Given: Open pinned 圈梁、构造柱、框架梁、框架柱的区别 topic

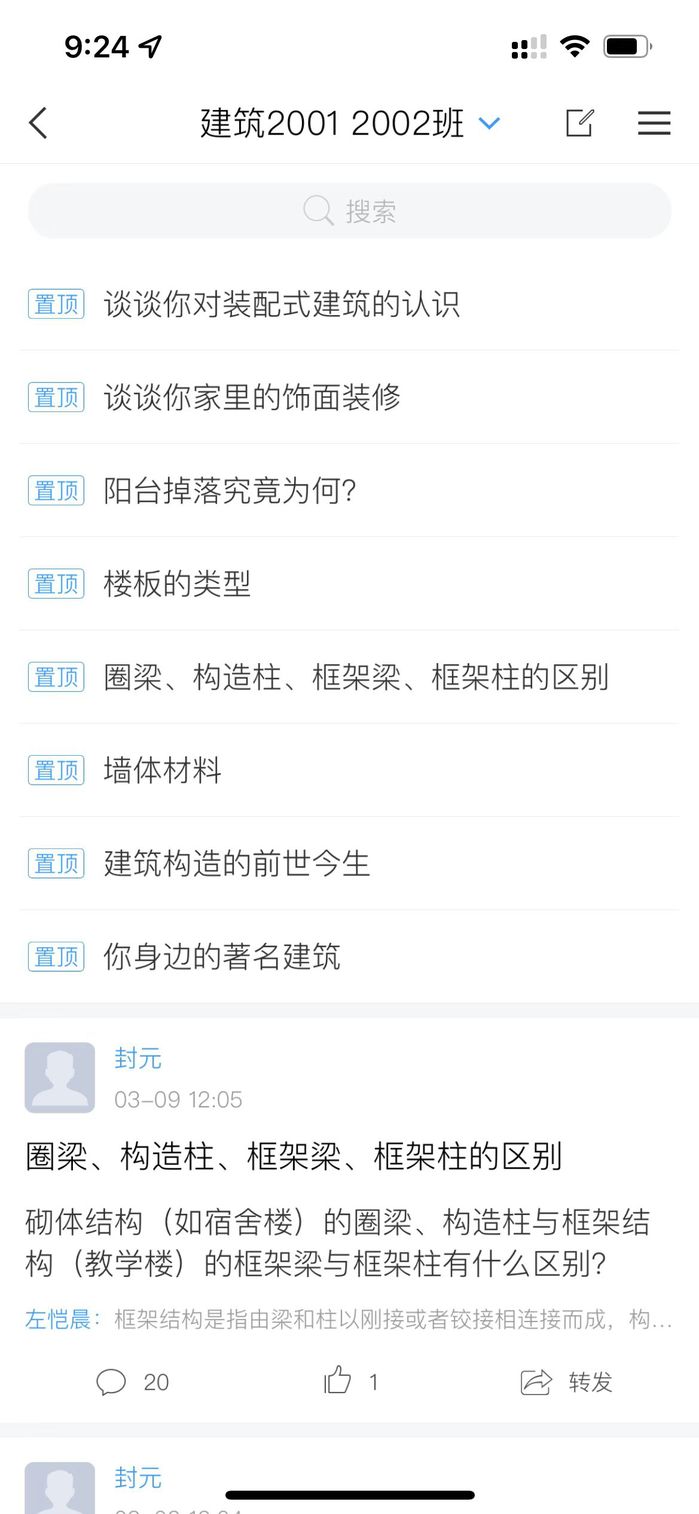Looking at the screenshot, I should [355, 677].
